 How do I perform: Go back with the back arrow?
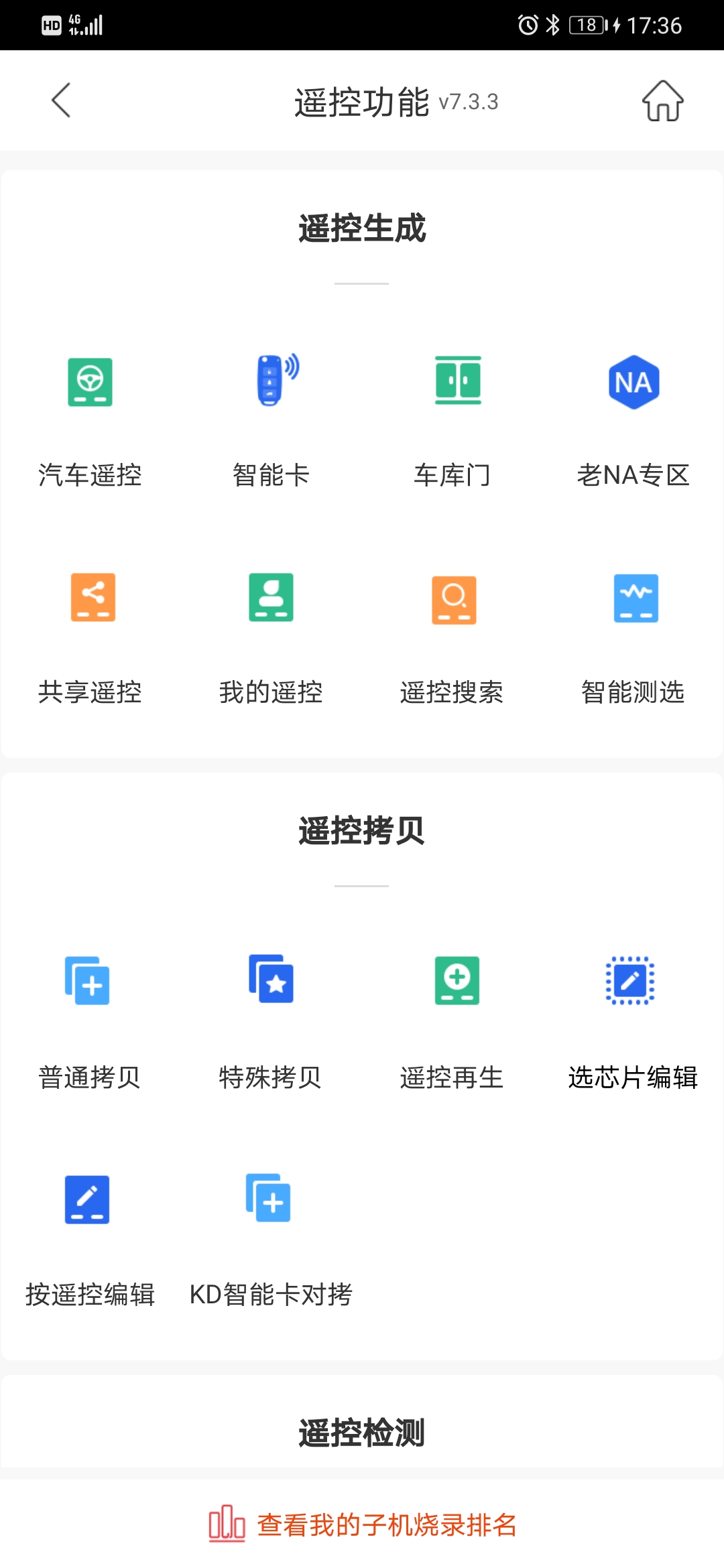click(60, 101)
